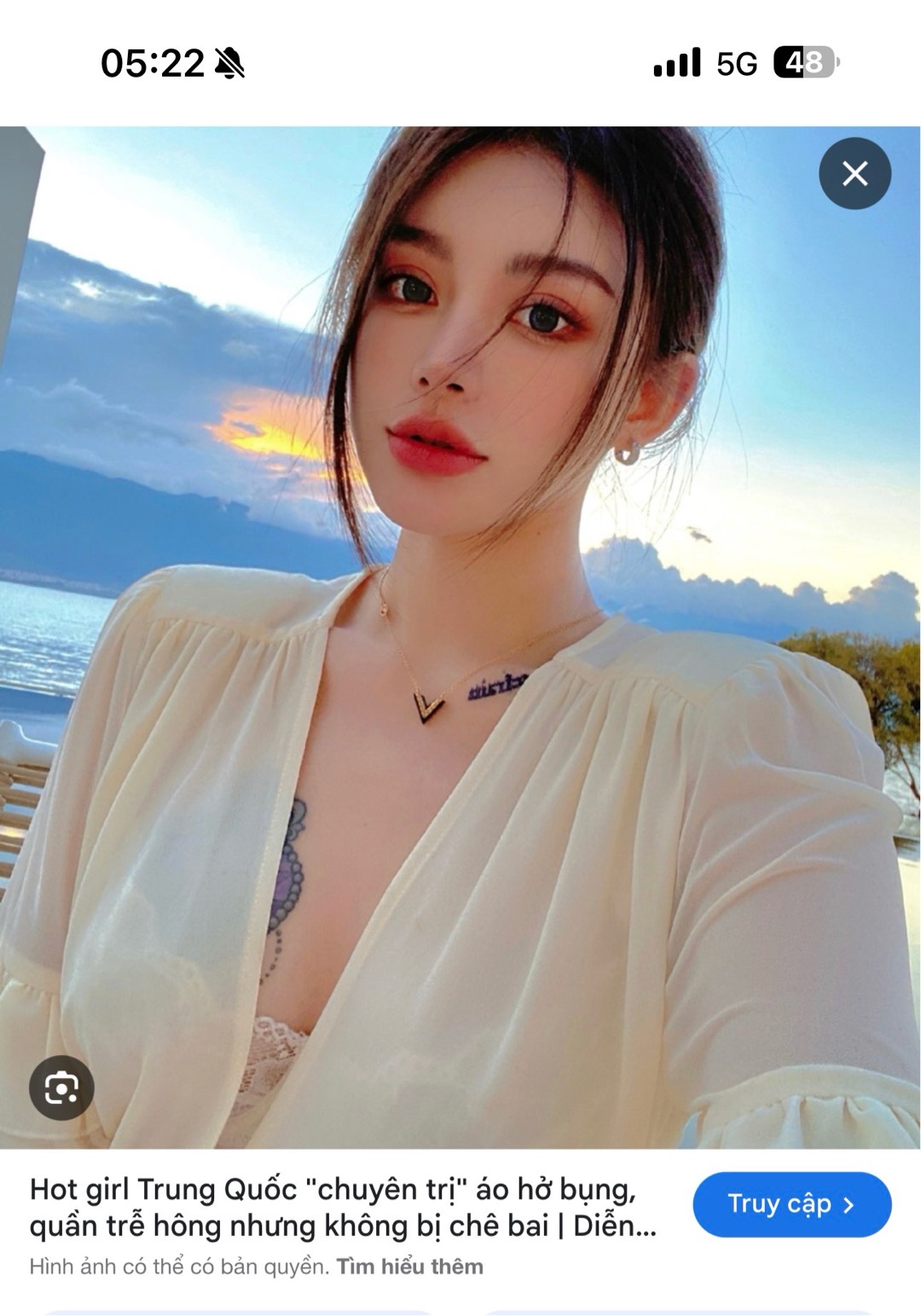This screenshot has height=1316, width=921.
Task: Search this image with Google Lens
Action: pos(61,1087)
